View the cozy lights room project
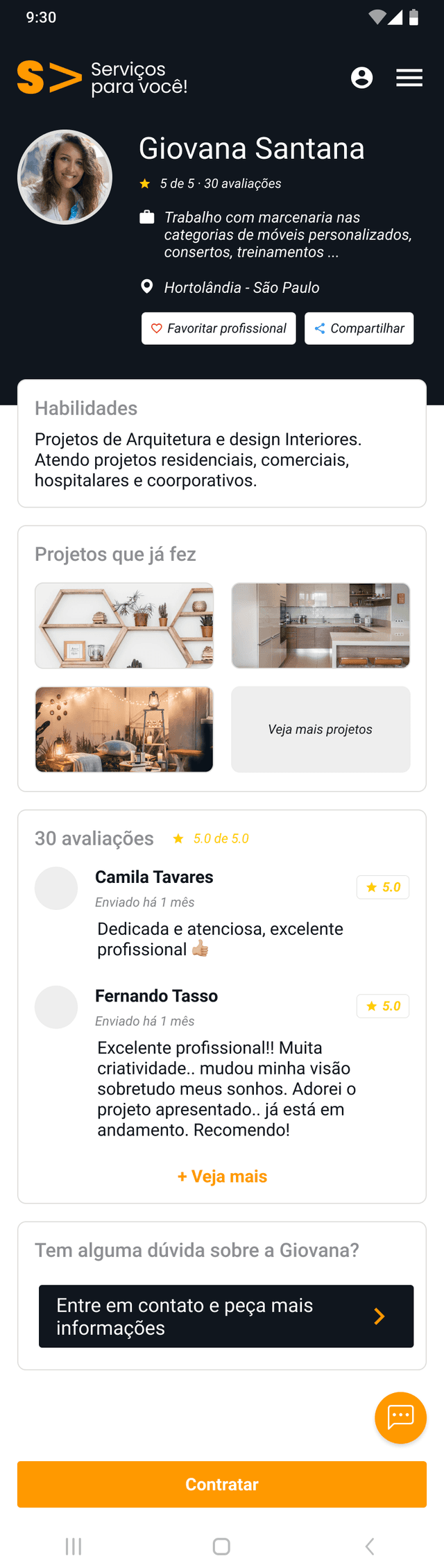 (x=124, y=730)
